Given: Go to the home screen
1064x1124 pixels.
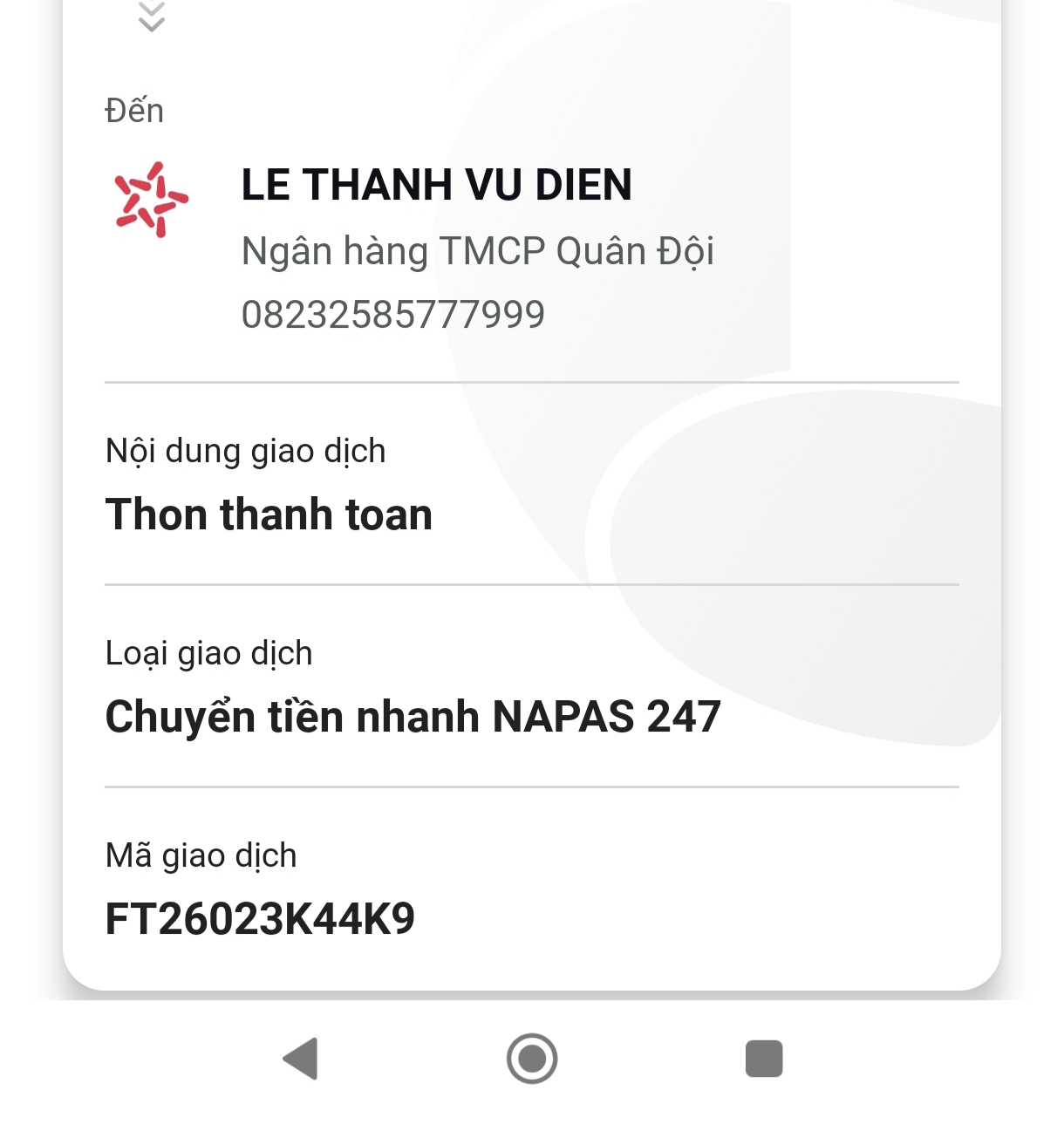Looking at the screenshot, I should click(x=532, y=1059).
